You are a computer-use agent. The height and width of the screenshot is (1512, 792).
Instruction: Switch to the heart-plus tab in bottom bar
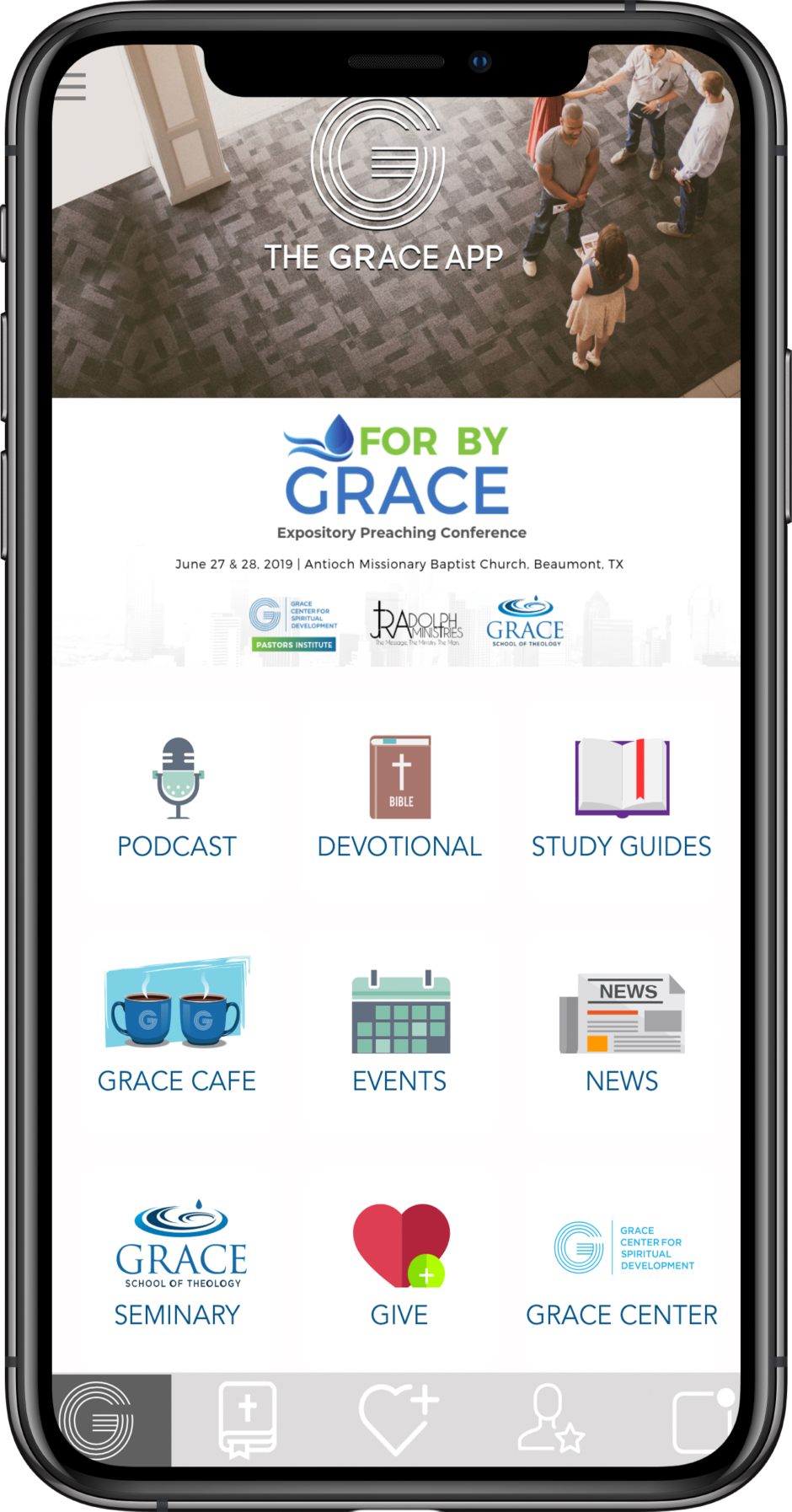[398, 1420]
